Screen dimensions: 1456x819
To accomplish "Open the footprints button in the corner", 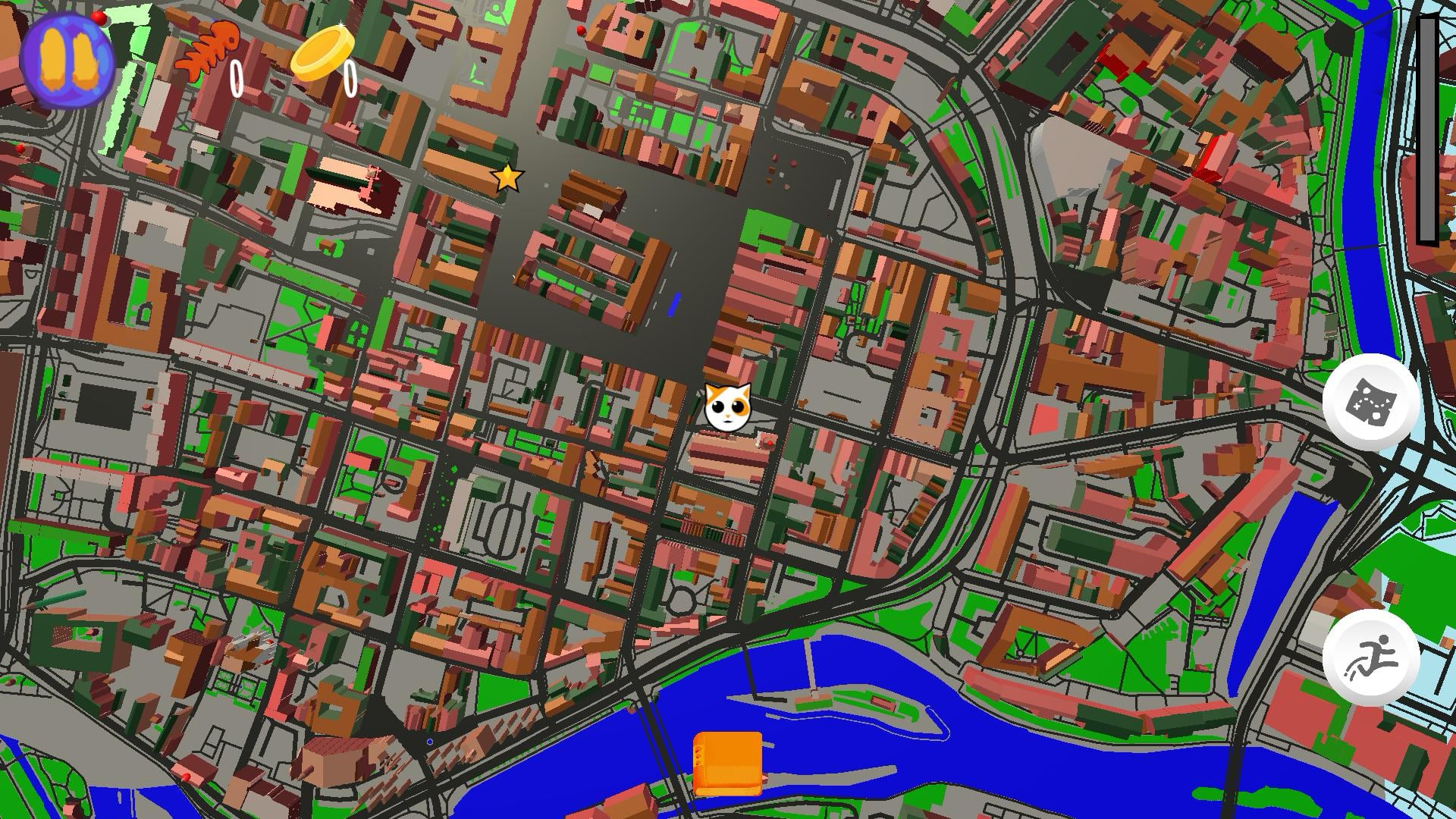I will tap(67, 61).
